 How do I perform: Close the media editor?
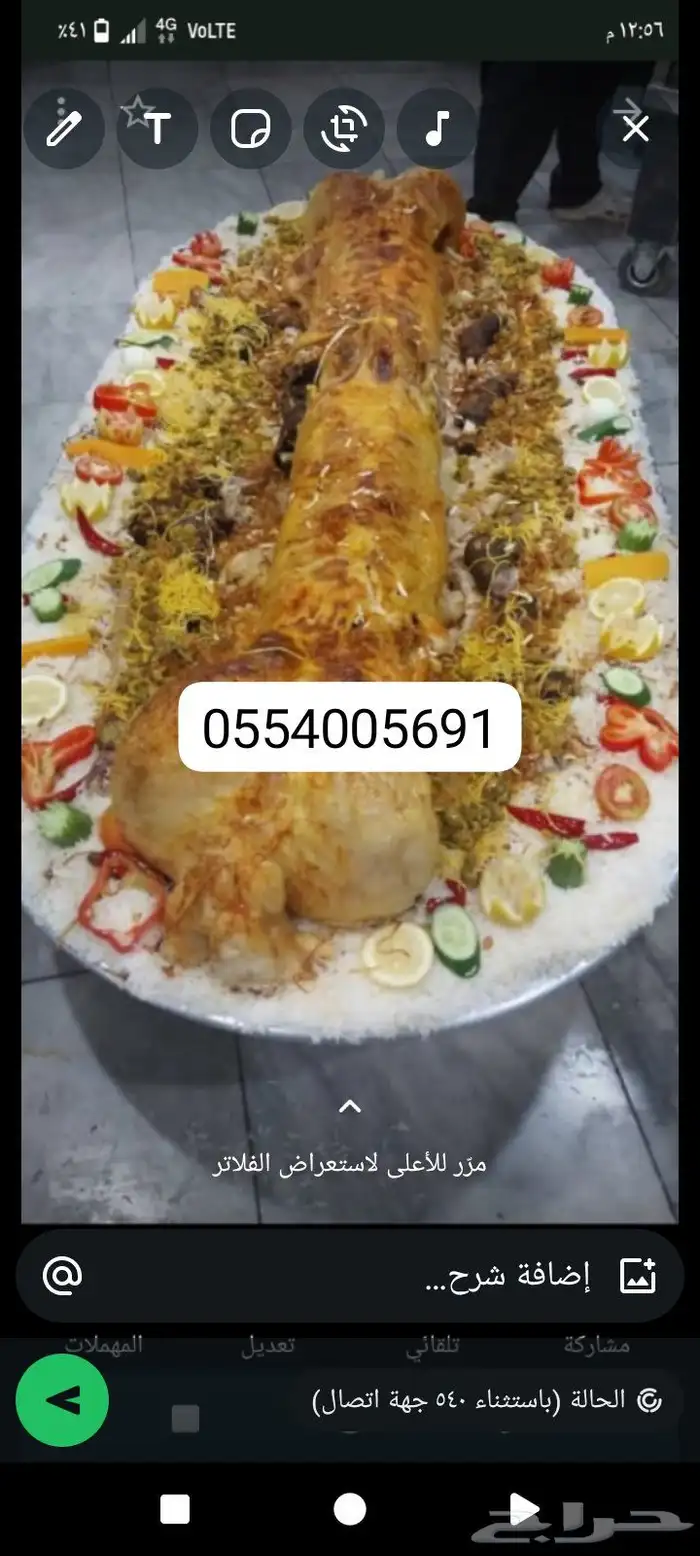636,129
